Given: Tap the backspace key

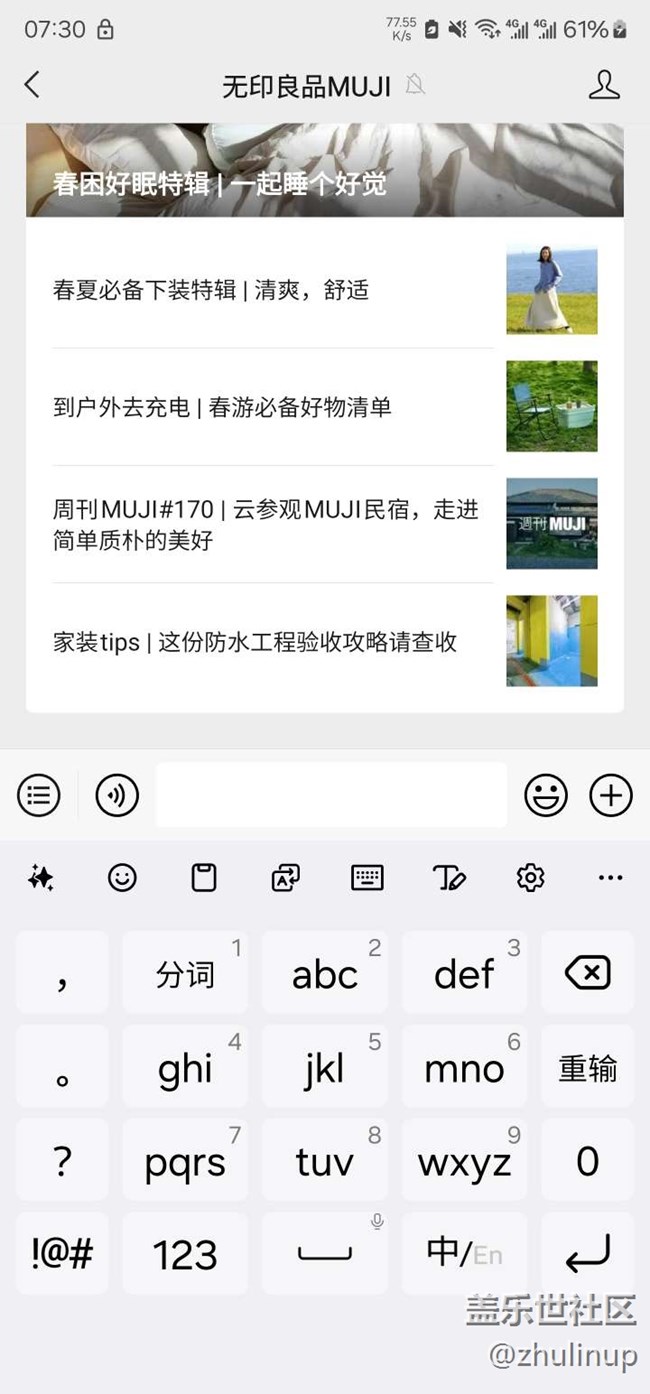Looking at the screenshot, I should point(587,972).
